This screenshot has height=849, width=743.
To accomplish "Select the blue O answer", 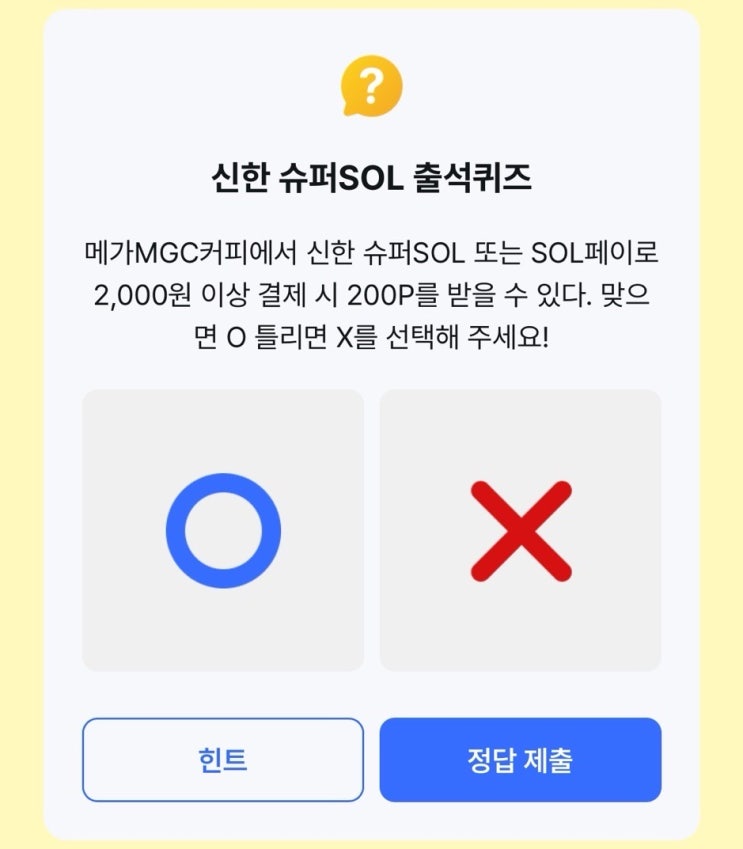I will tap(223, 530).
